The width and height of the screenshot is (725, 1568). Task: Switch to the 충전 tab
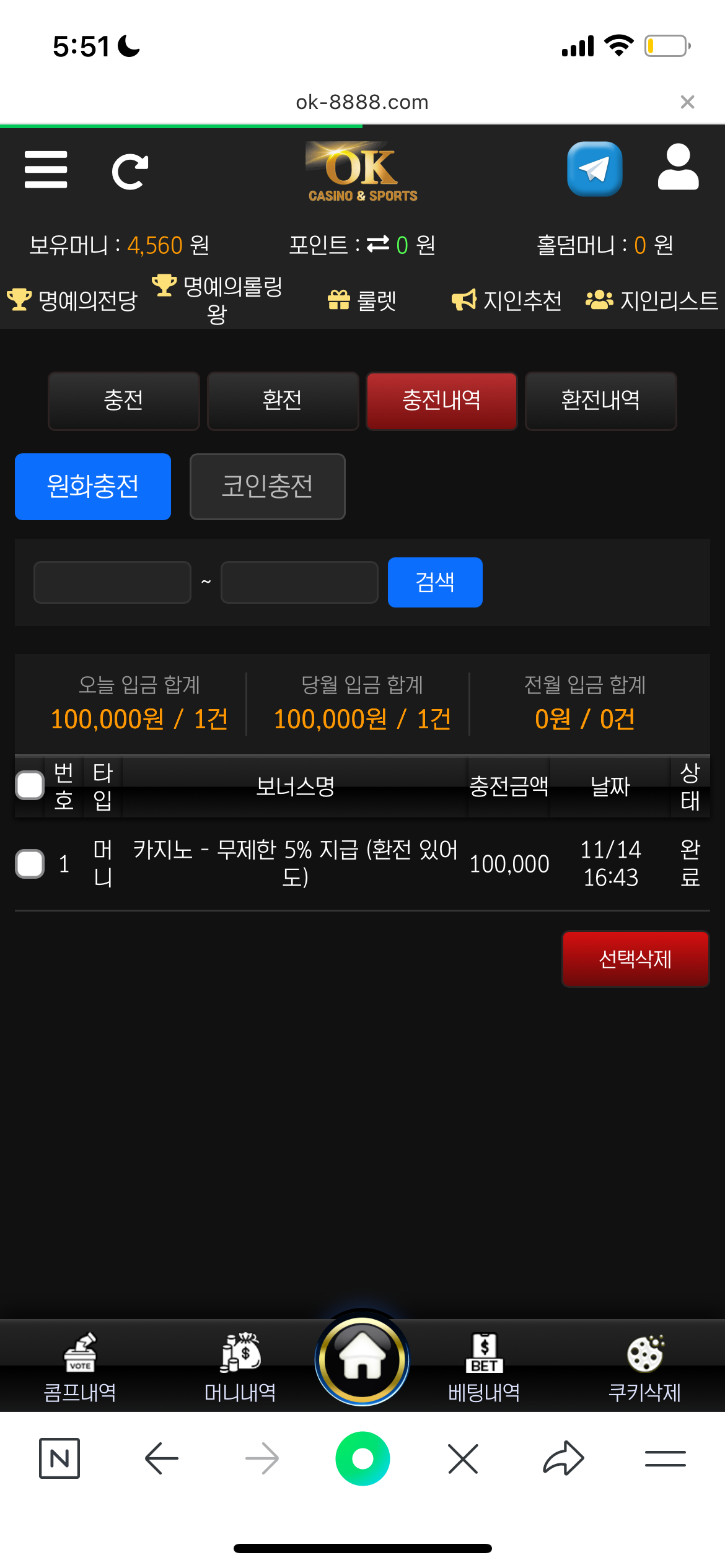[124, 401]
